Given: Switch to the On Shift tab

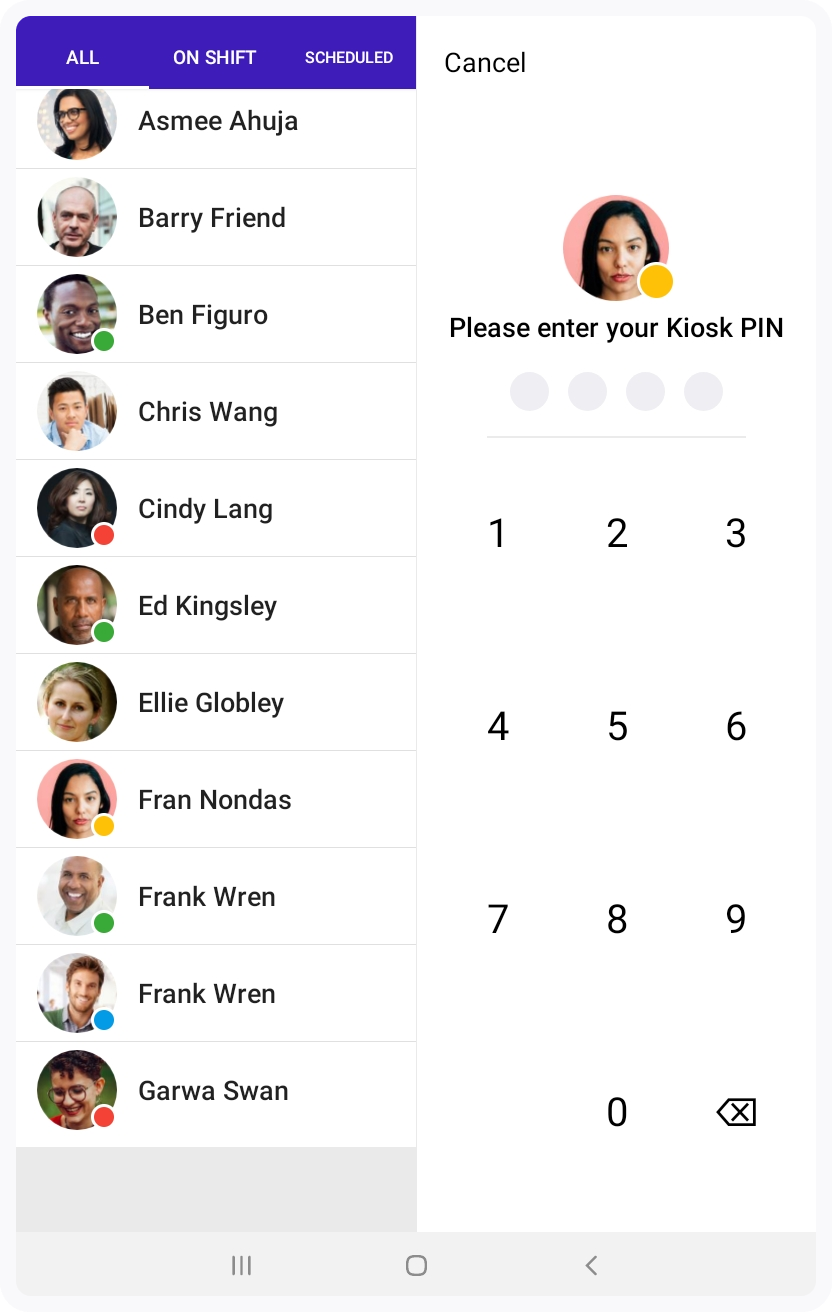Looking at the screenshot, I should [214, 58].
